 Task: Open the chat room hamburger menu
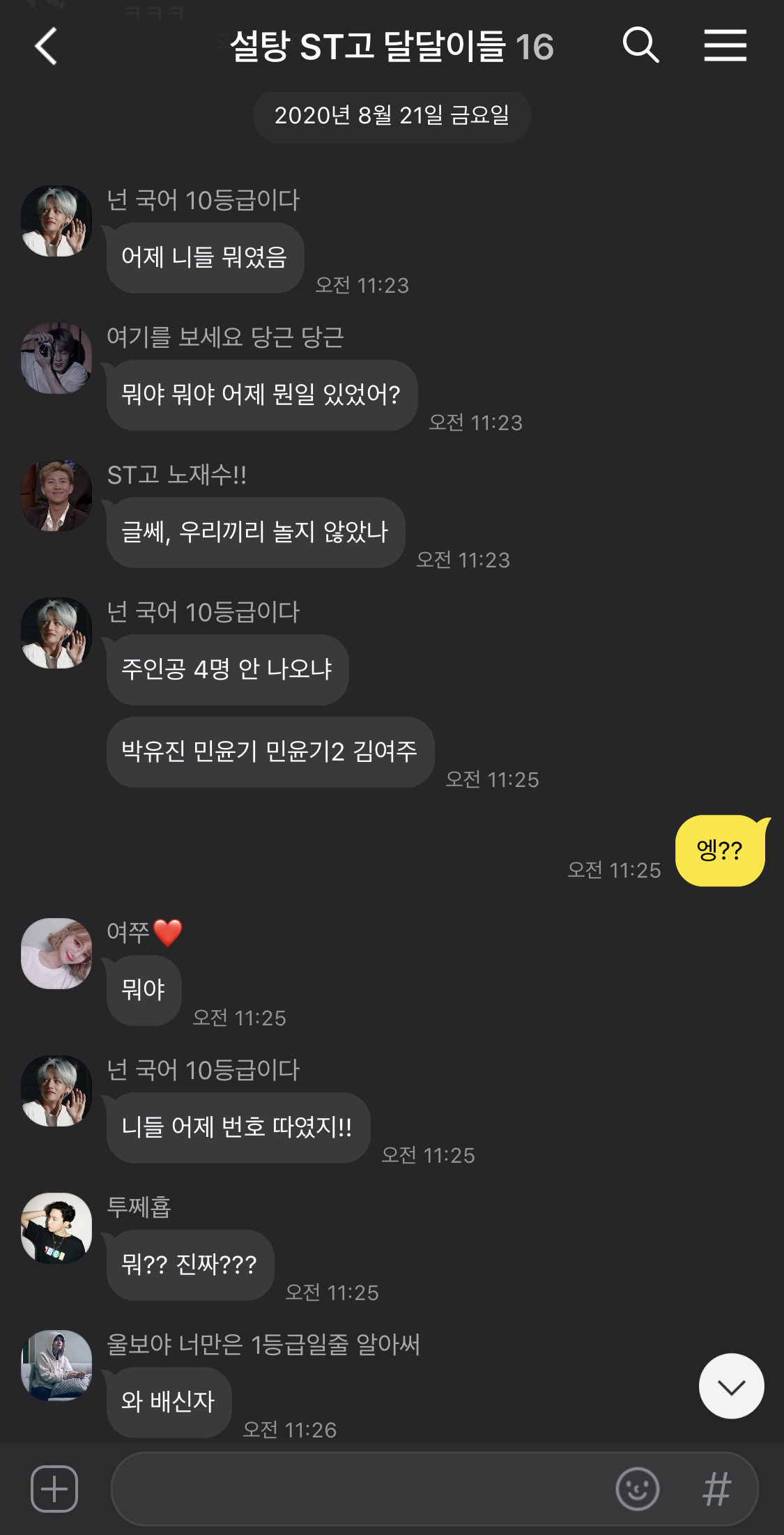click(x=725, y=46)
